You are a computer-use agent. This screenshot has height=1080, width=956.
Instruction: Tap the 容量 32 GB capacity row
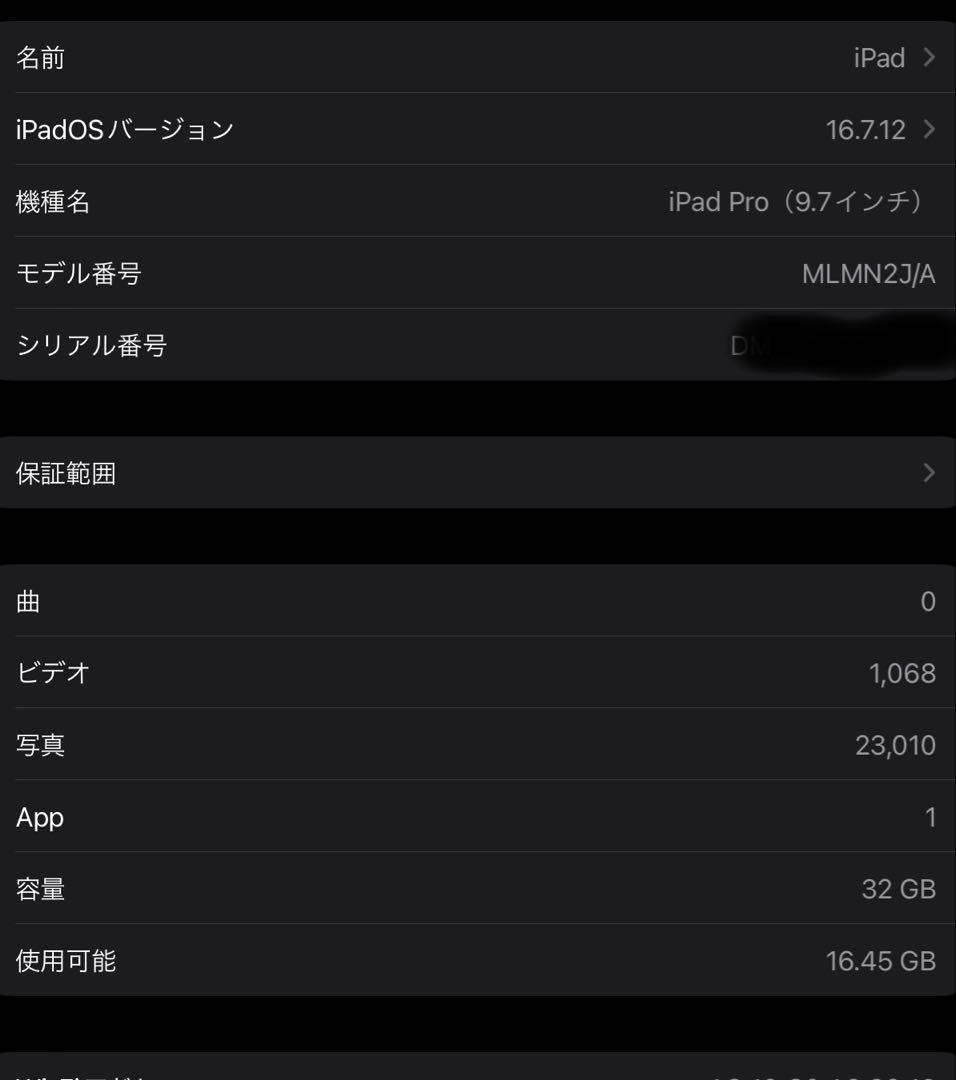pos(480,889)
